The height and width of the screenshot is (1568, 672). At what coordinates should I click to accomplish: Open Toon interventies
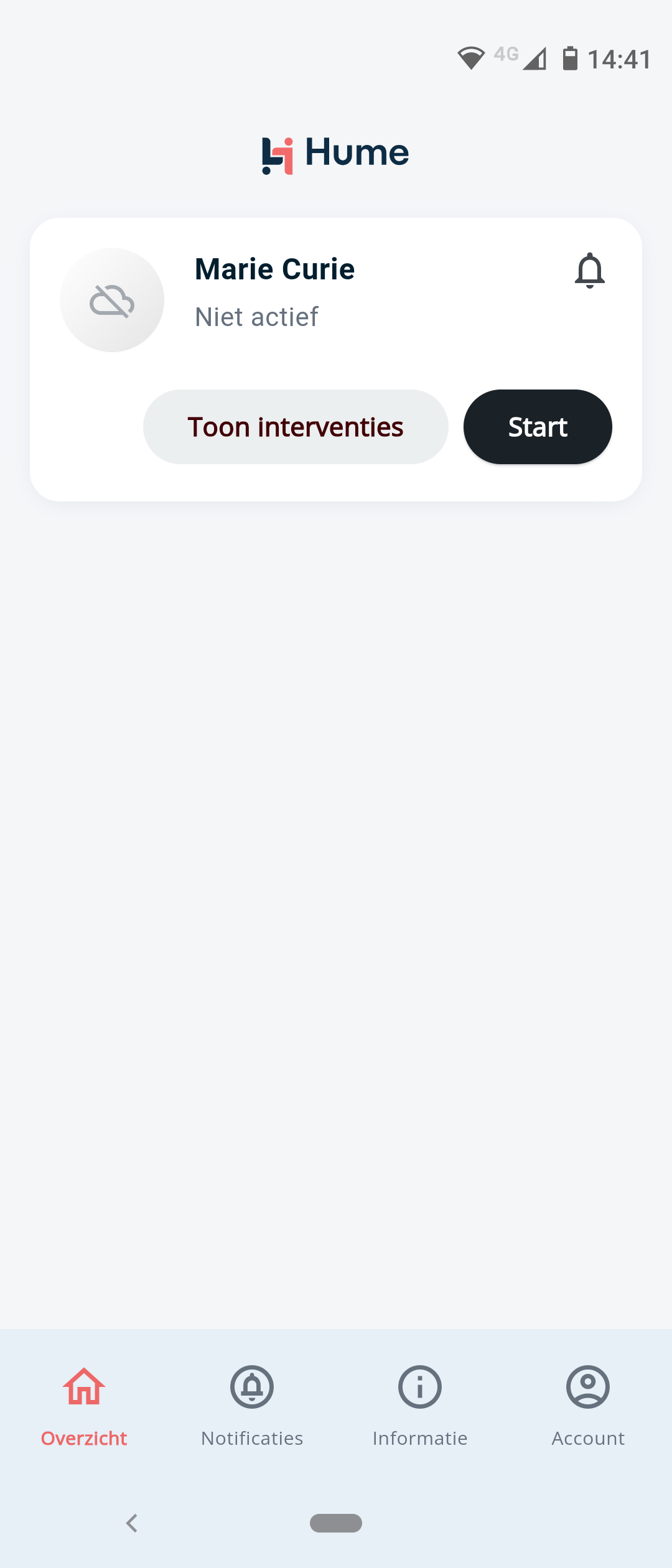295,427
